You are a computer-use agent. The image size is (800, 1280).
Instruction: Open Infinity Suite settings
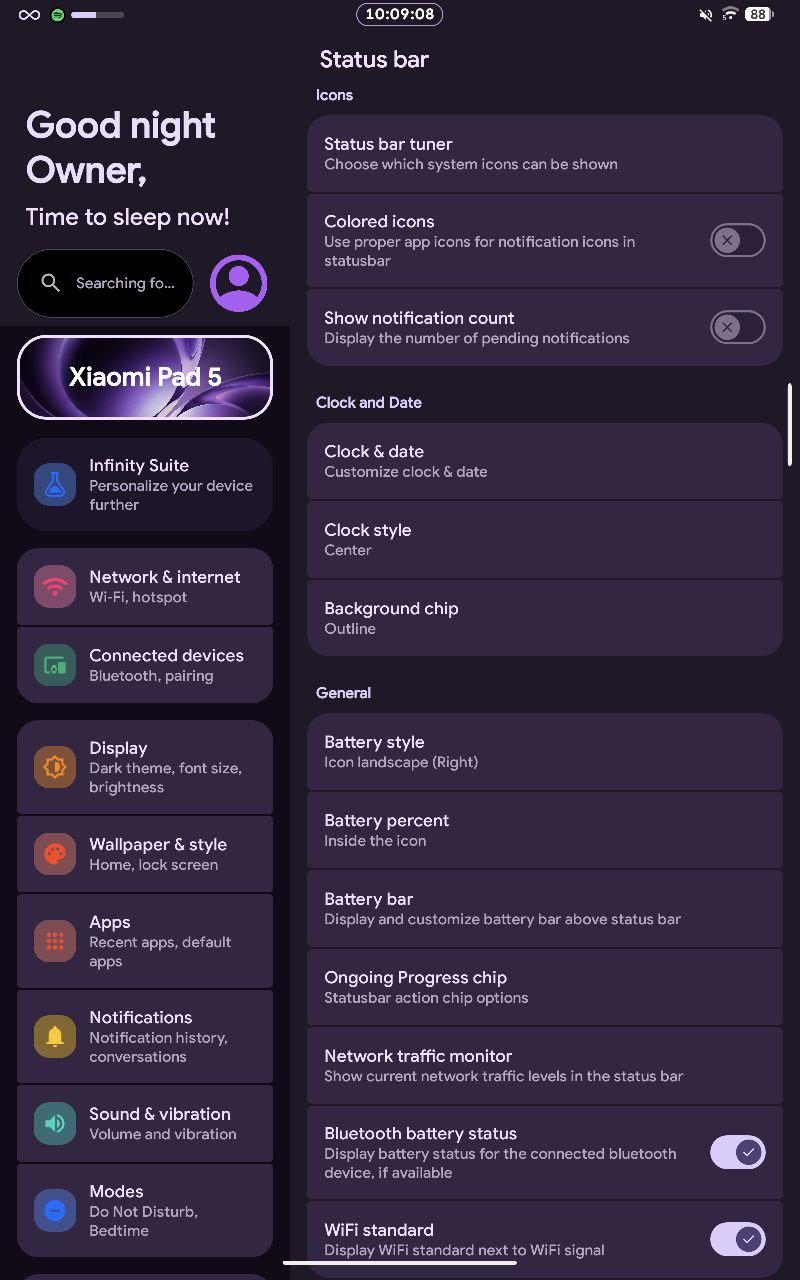tap(145, 484)
